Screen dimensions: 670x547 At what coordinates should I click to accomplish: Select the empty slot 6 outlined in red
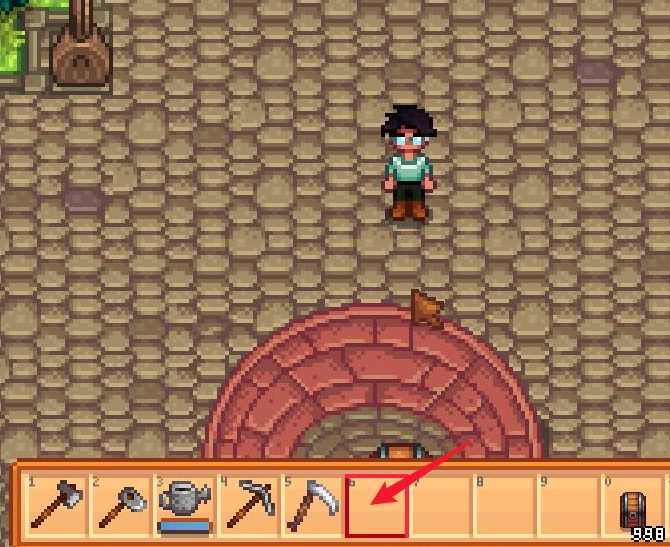click(x=376, y=506)
